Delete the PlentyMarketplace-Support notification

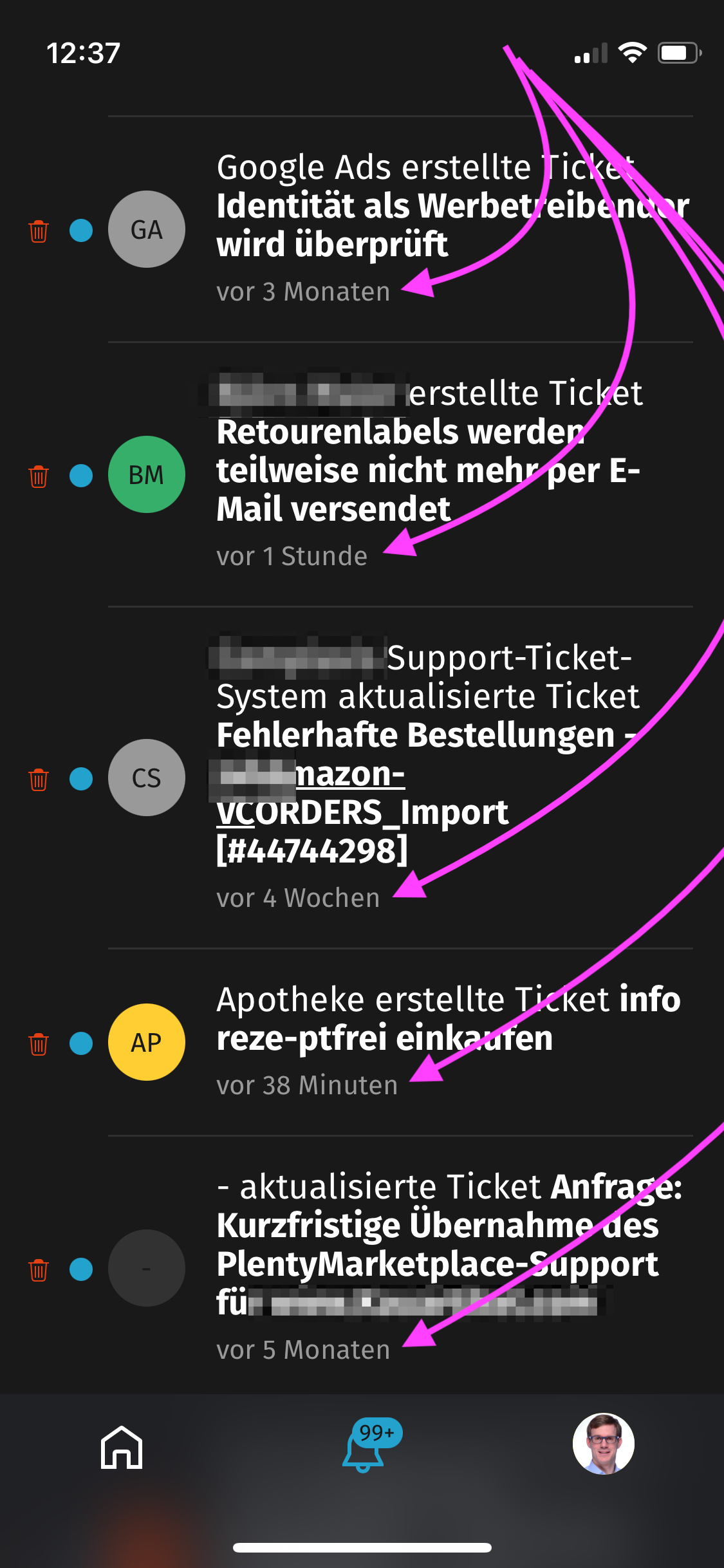point(39,1269)
